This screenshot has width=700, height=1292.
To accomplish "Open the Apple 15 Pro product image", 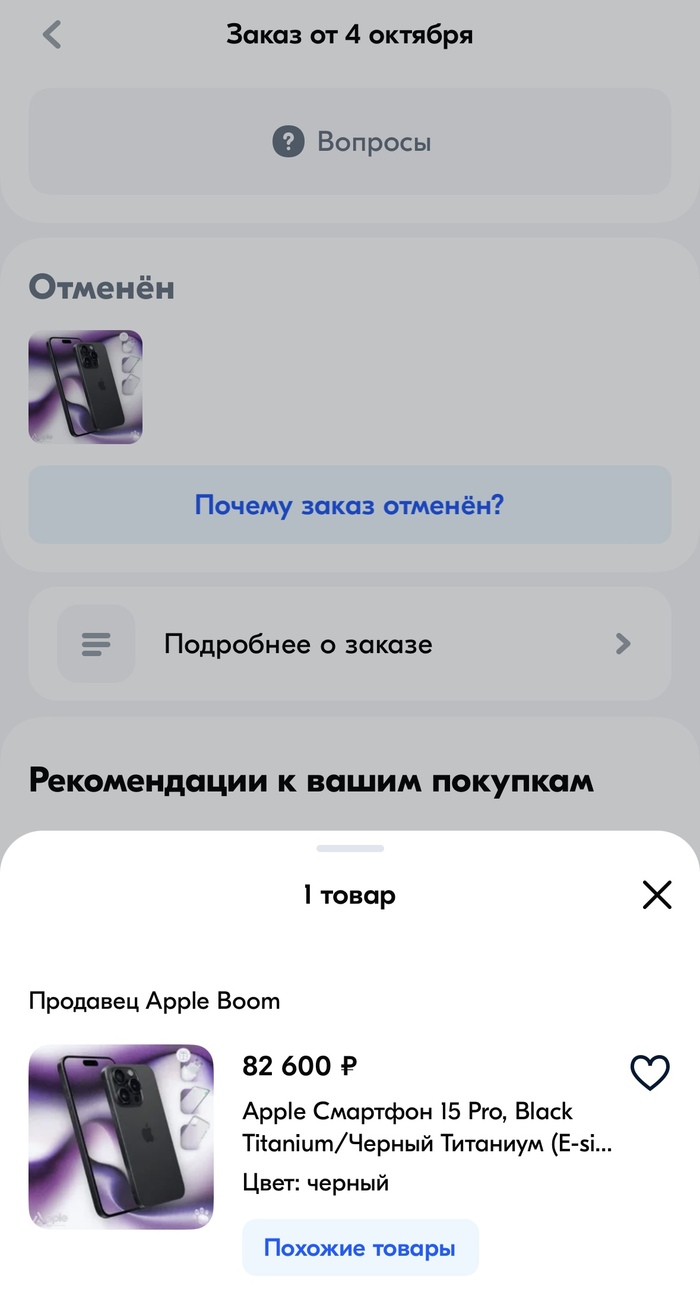I will 121,1136.
